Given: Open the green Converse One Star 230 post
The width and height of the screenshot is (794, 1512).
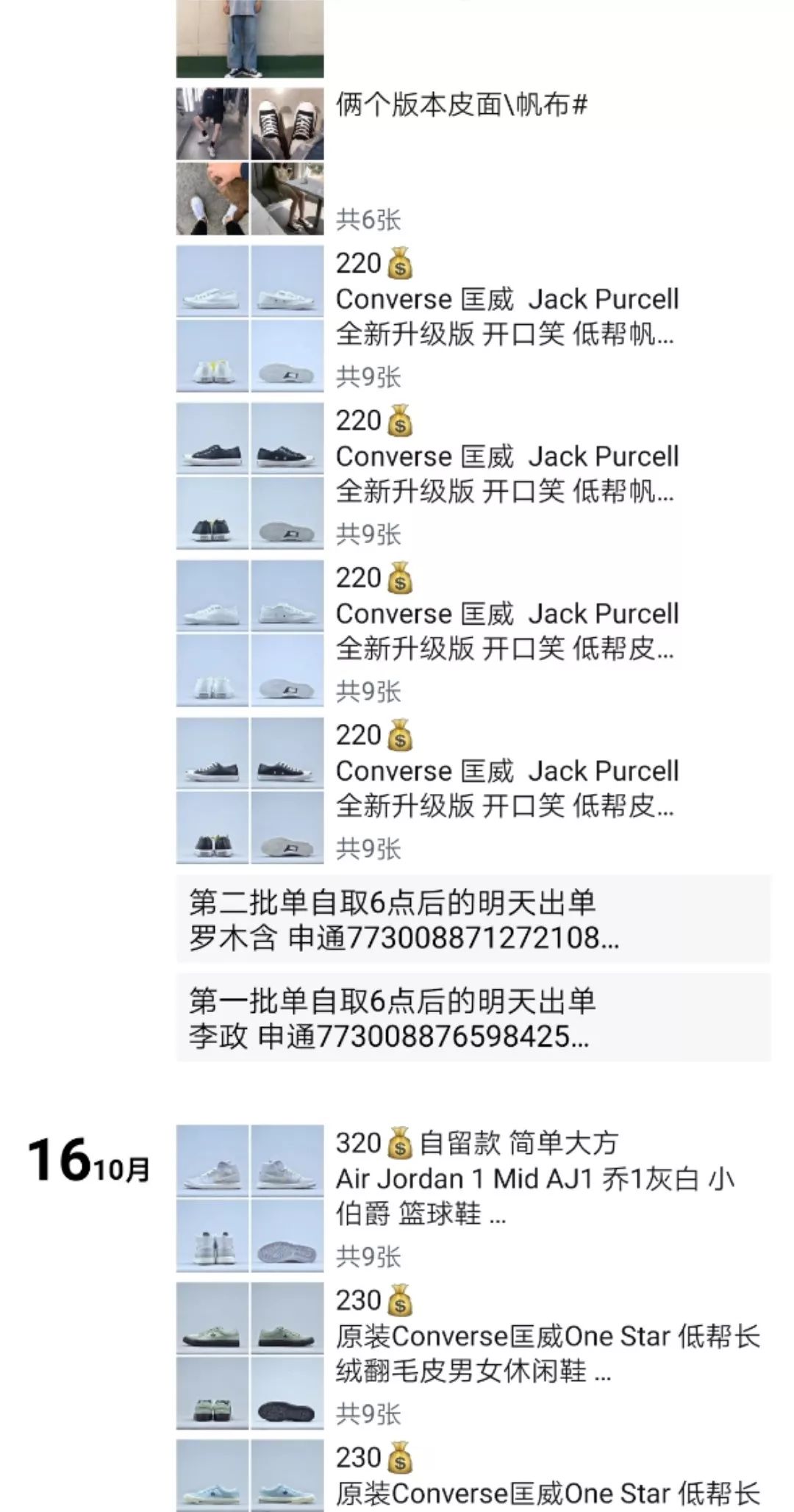Looking at the screenshot, I should [x=547, y=1354].
